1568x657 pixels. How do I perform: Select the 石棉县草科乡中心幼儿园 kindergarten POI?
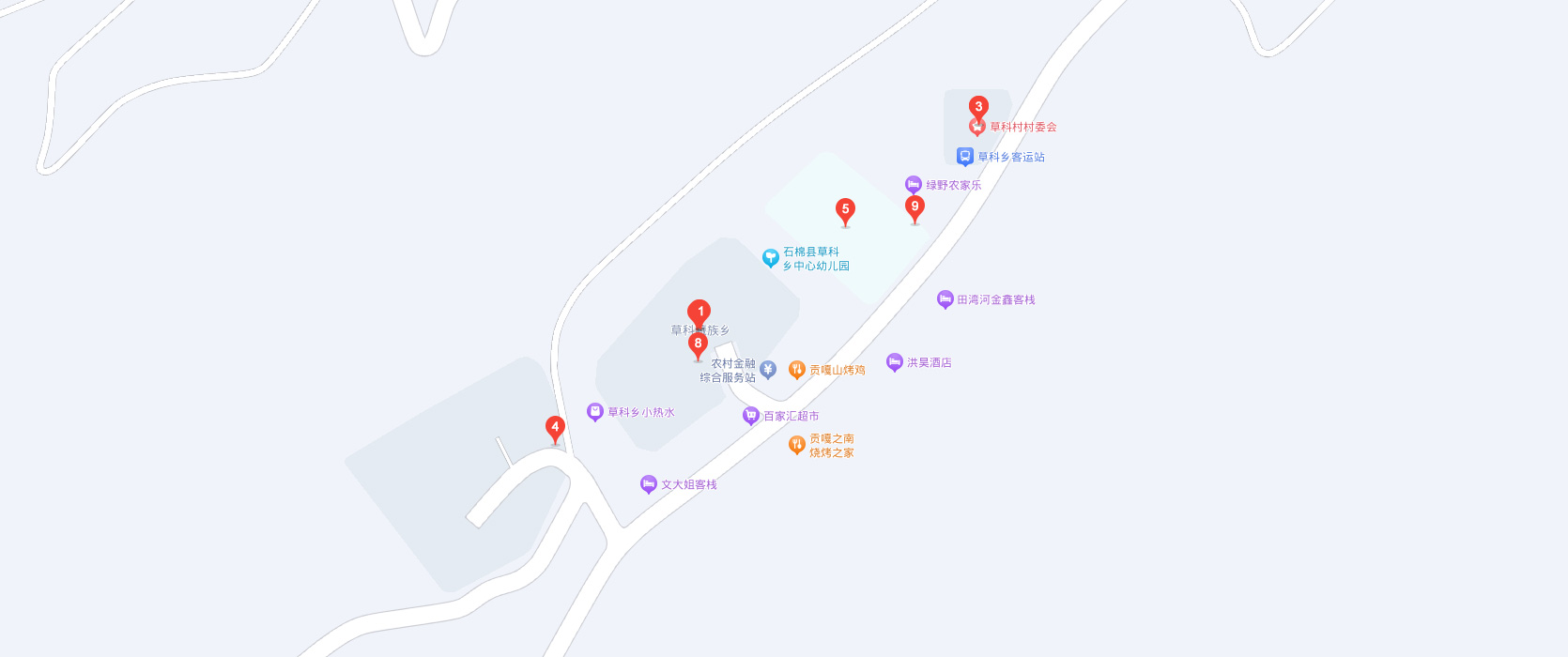771,257
